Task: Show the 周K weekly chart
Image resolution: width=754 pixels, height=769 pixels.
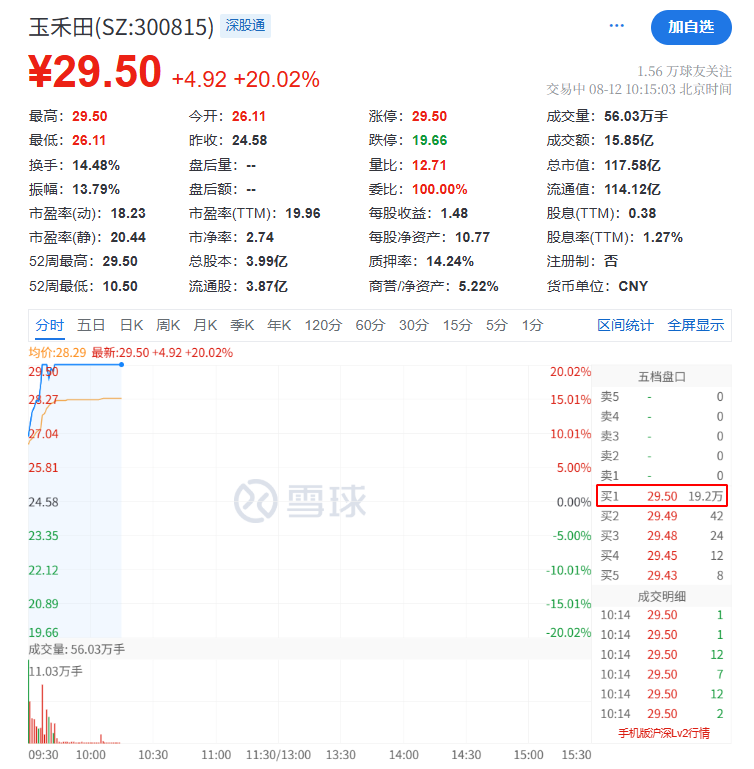Action: point(168,325)
